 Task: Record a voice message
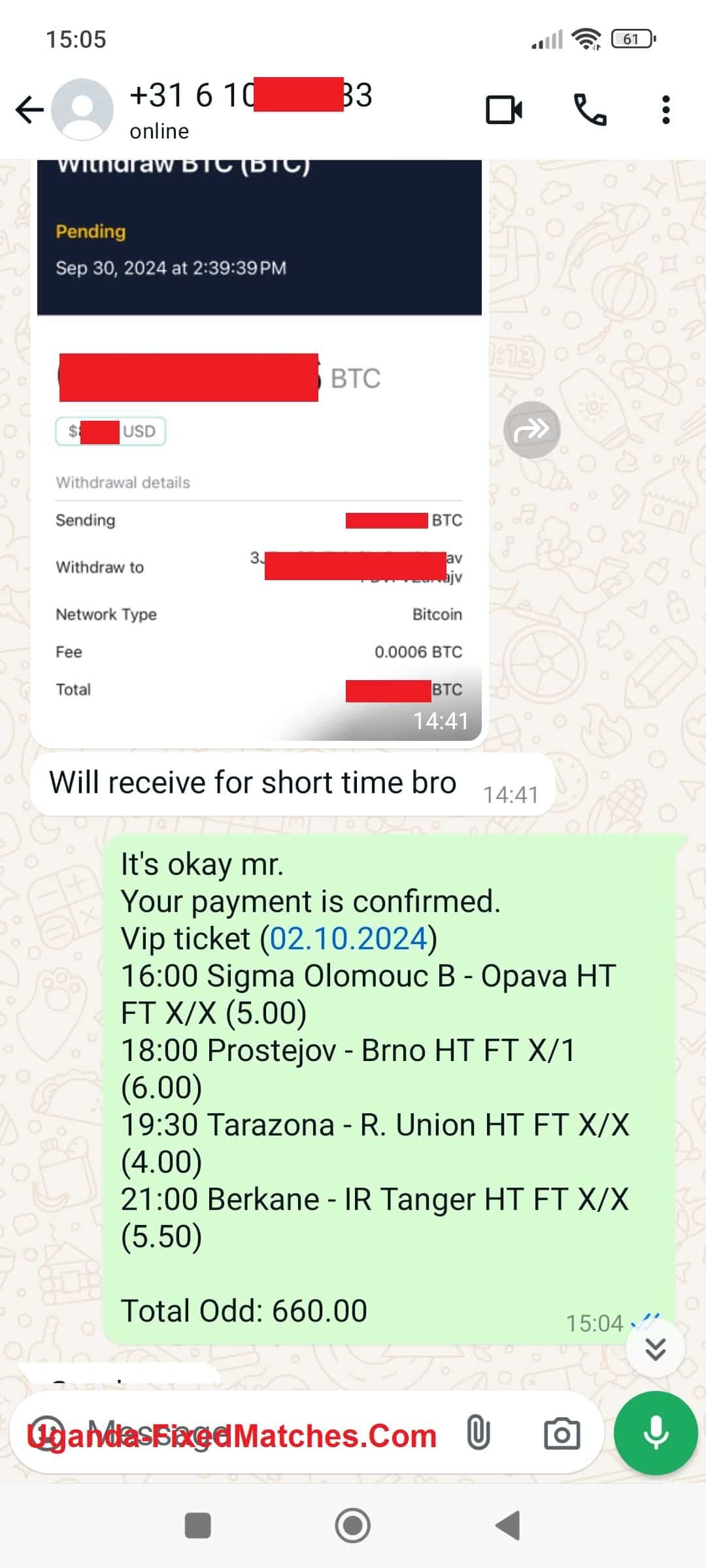coord(655,1433)
